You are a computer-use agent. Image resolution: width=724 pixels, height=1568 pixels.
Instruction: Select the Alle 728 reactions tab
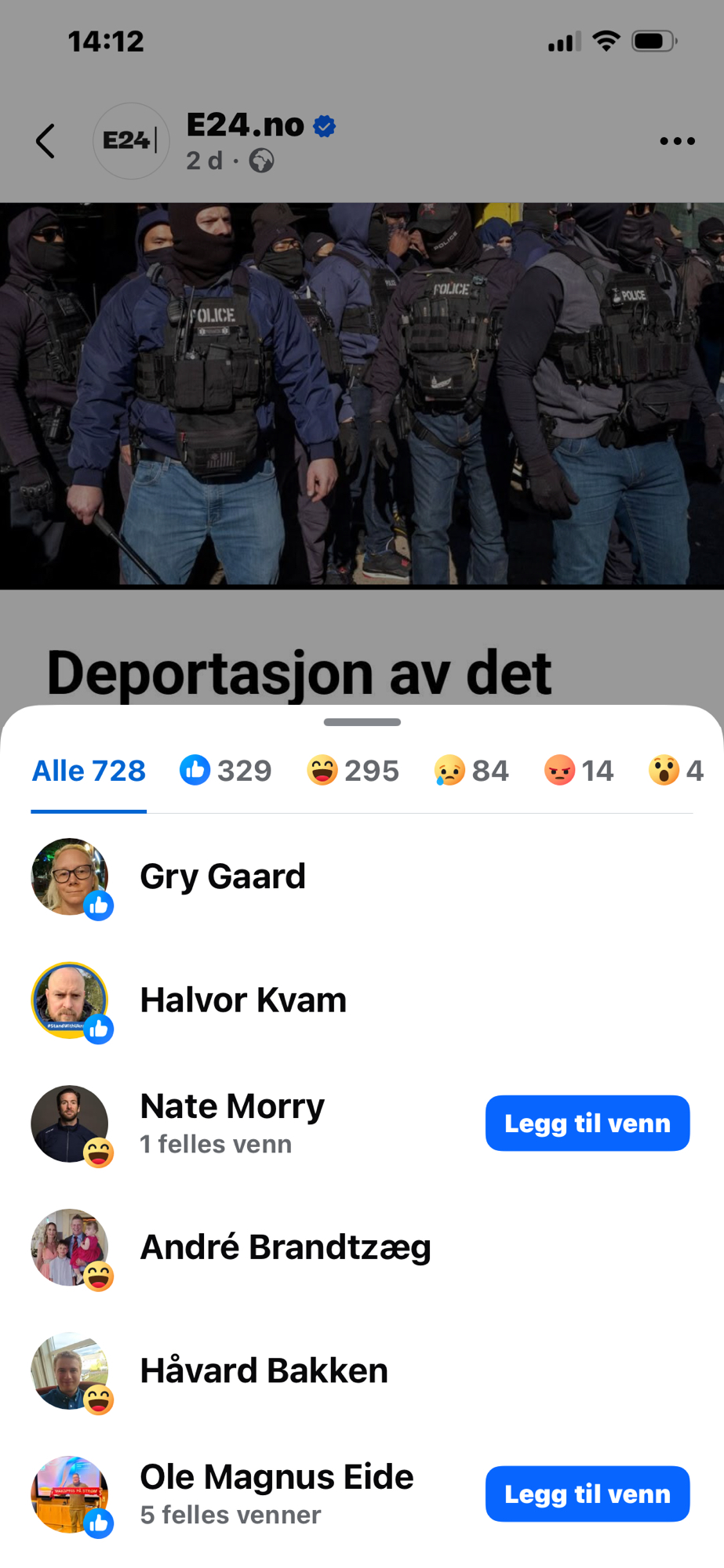coord(89,771)
